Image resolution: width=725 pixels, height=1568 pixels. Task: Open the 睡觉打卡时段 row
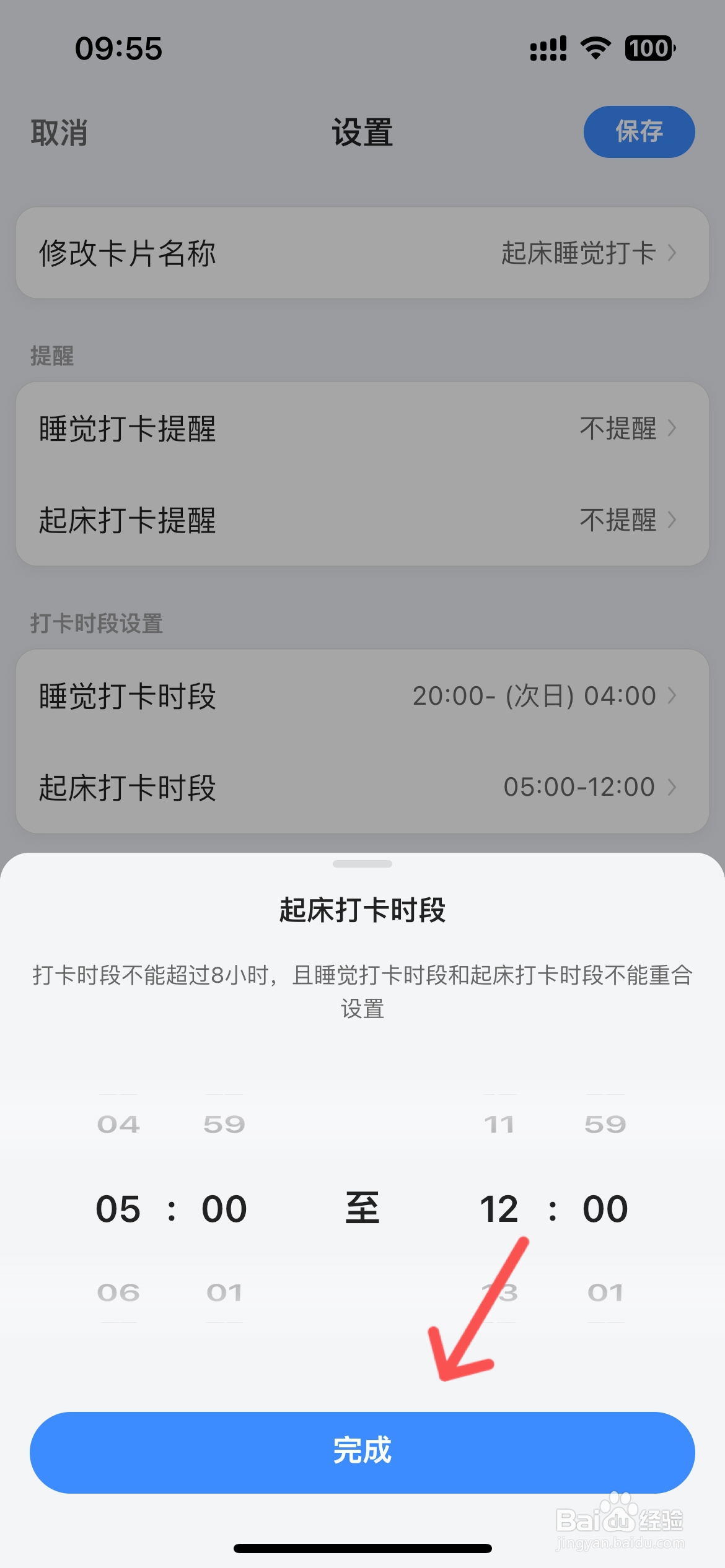tap(362, 695)
